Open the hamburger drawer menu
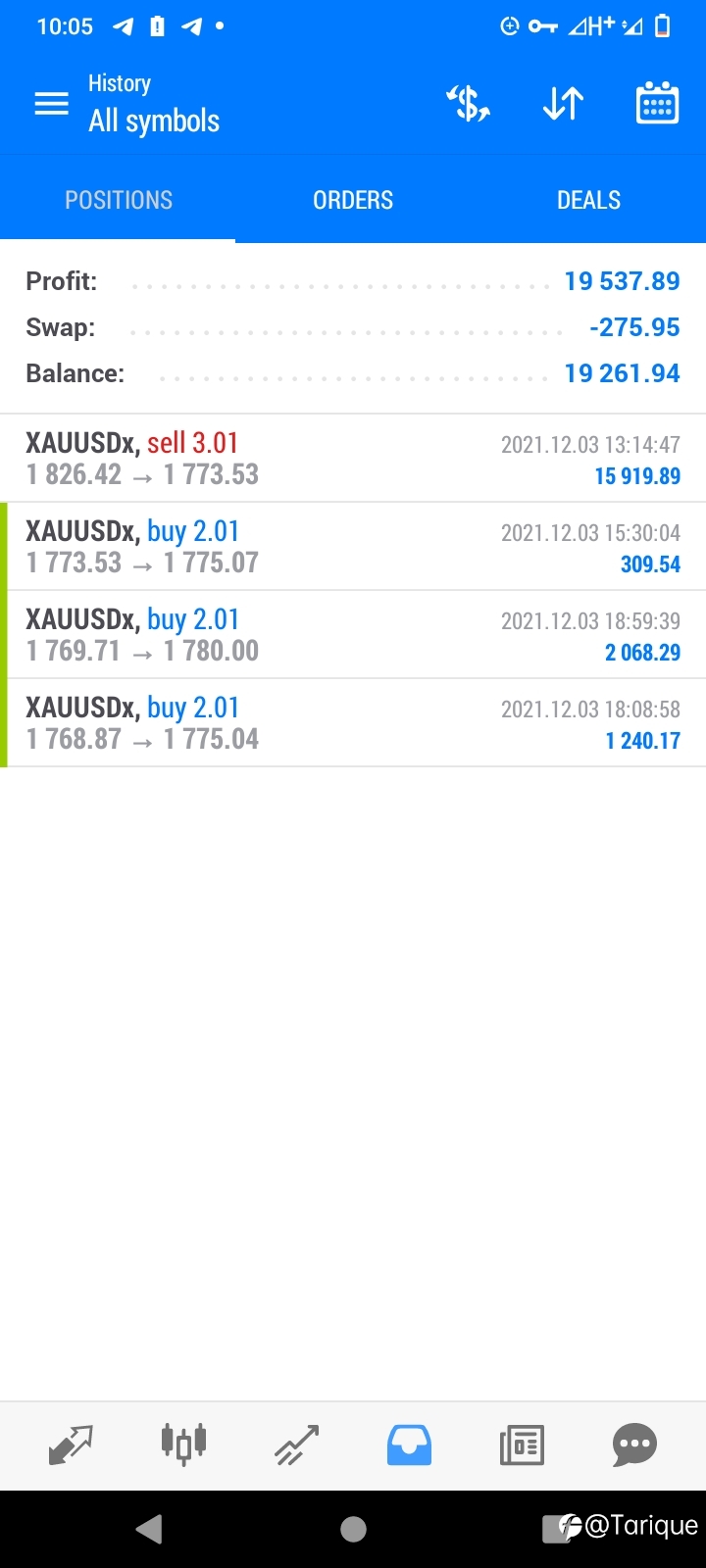 click(51, 103)
